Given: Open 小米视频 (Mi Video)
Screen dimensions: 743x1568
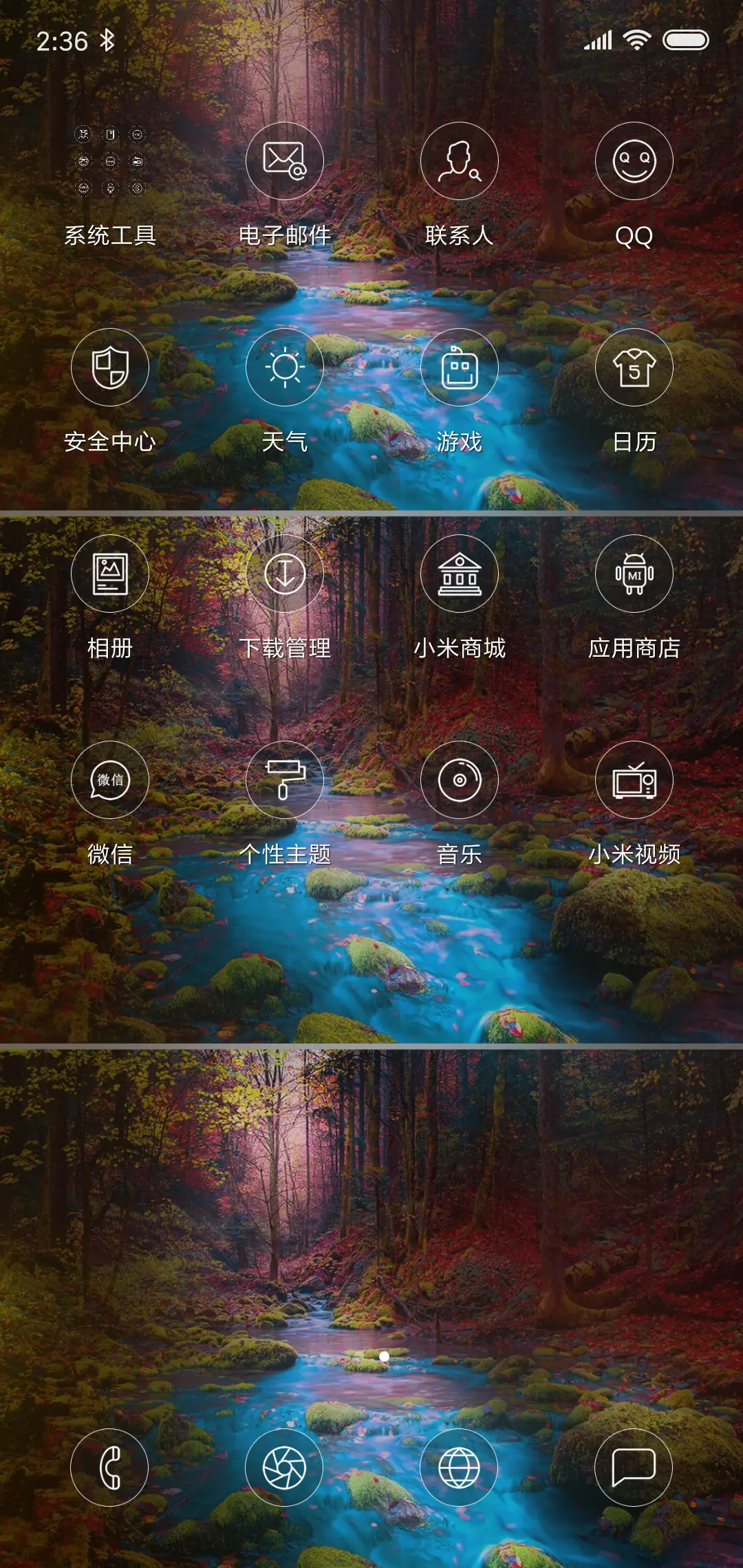Looking at the screenshot, I should coord(632,781).
